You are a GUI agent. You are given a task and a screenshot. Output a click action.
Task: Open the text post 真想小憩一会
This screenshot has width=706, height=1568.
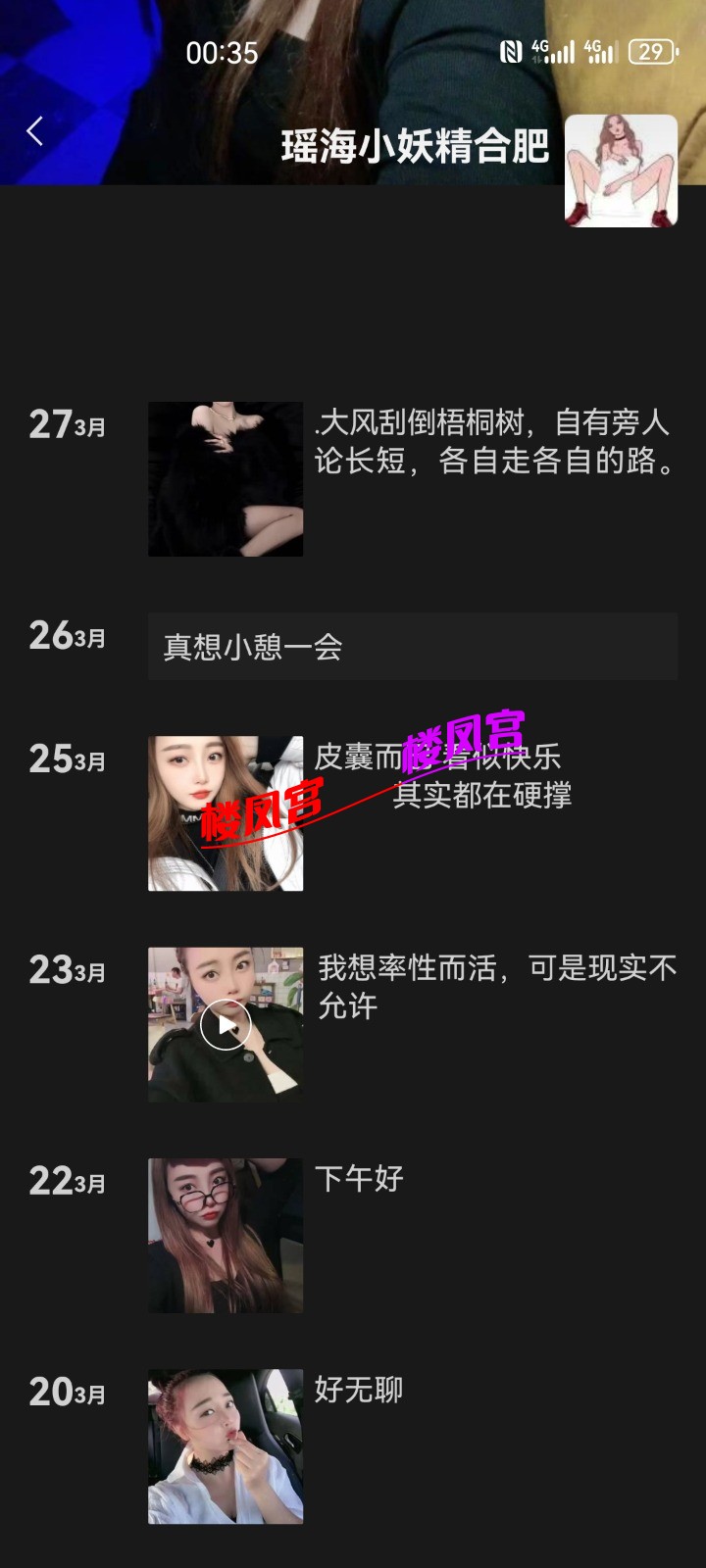(412, 647)
